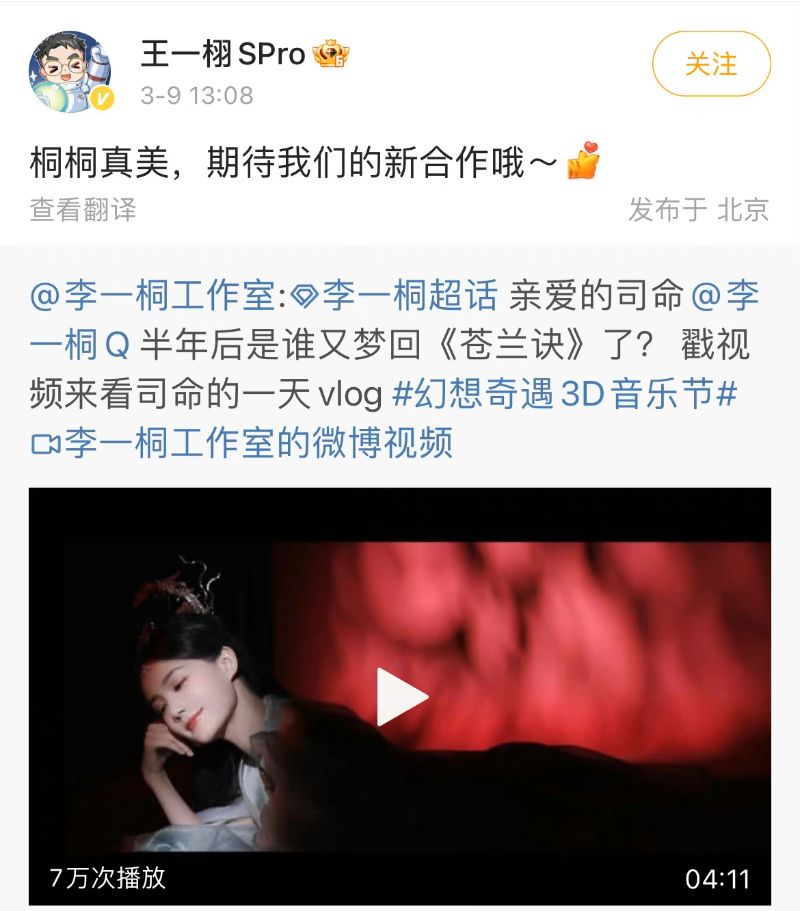Open the 王一栩SPro username profile link
This screenshot has width=800, height=911.
[x=223, y=54]
